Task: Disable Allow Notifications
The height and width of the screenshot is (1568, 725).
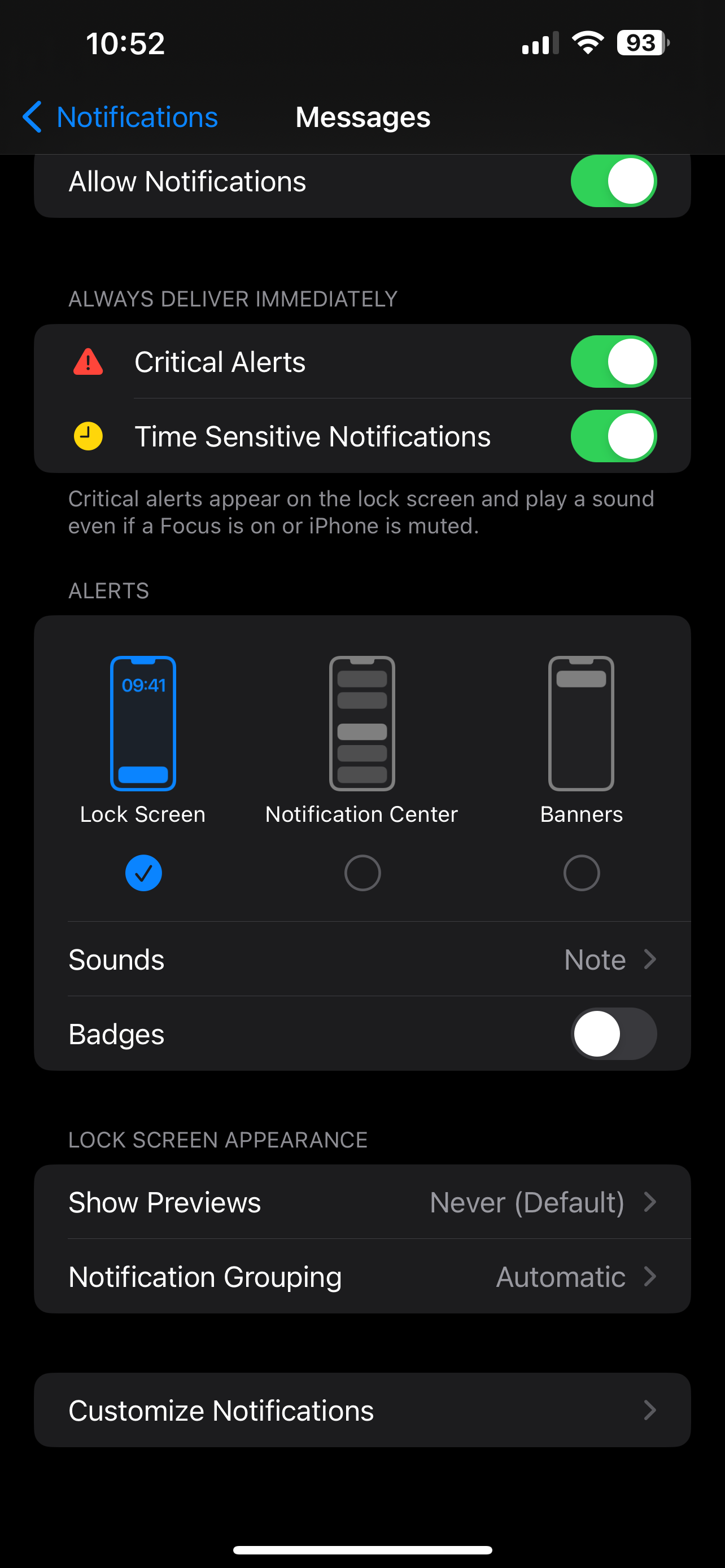Action: [613, 181]
